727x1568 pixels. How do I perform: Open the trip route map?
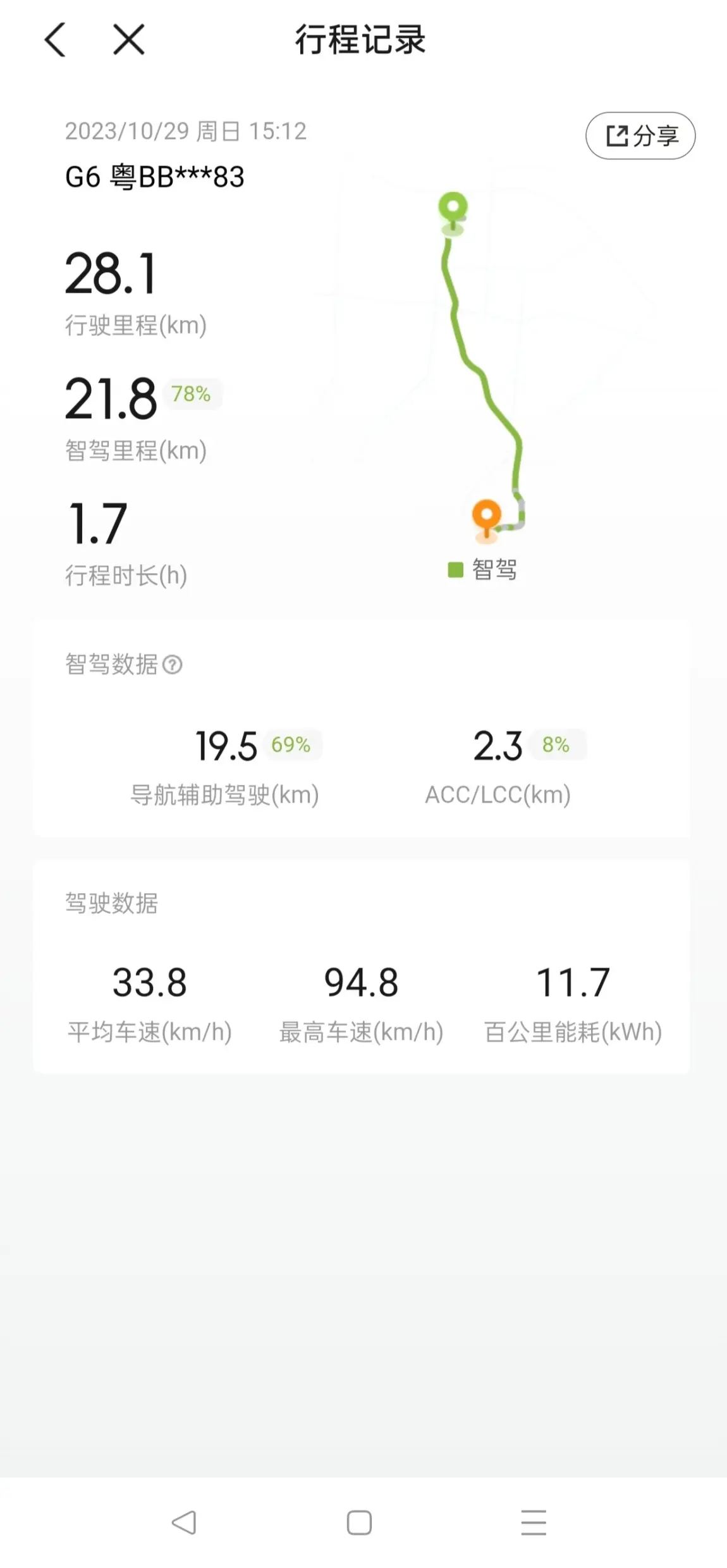click(x=484, y=373)
